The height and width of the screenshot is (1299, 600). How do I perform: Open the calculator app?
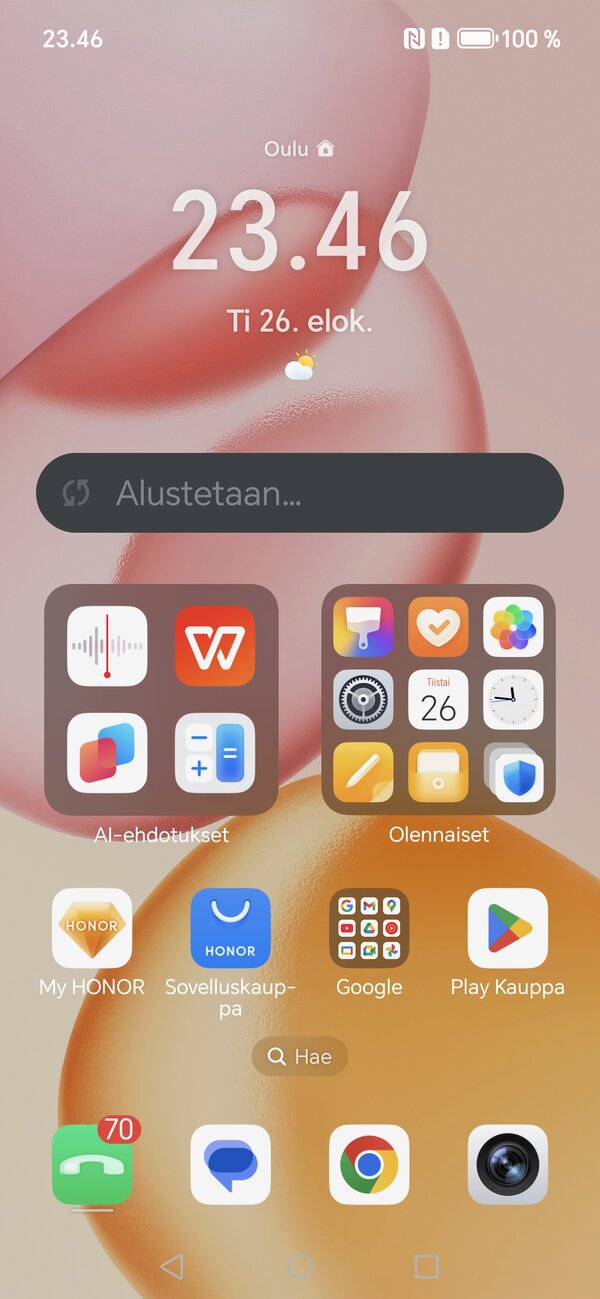(215, 753)
